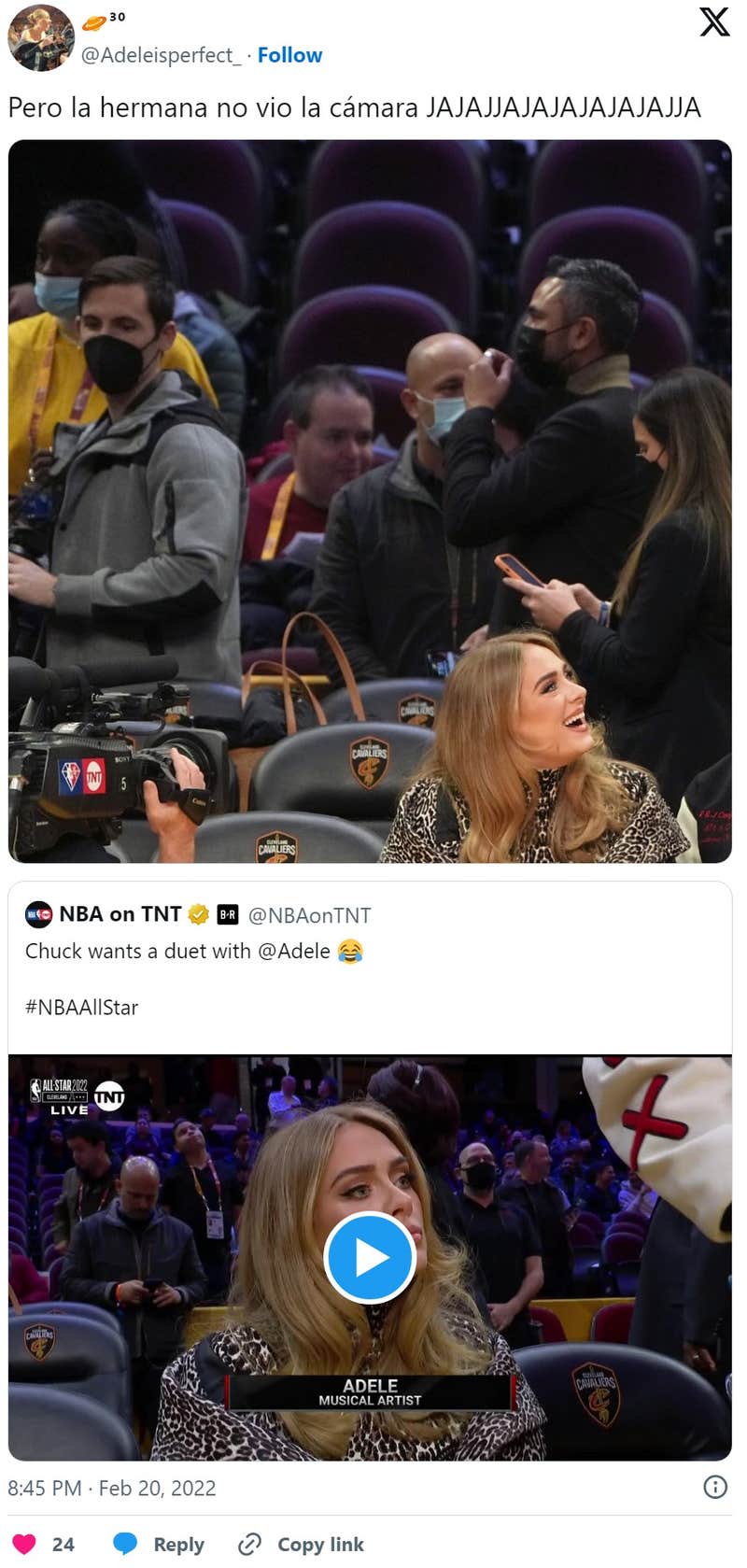747x1568 pixels.
Task: Click the Copy link icon
Action: [250, 1544]
